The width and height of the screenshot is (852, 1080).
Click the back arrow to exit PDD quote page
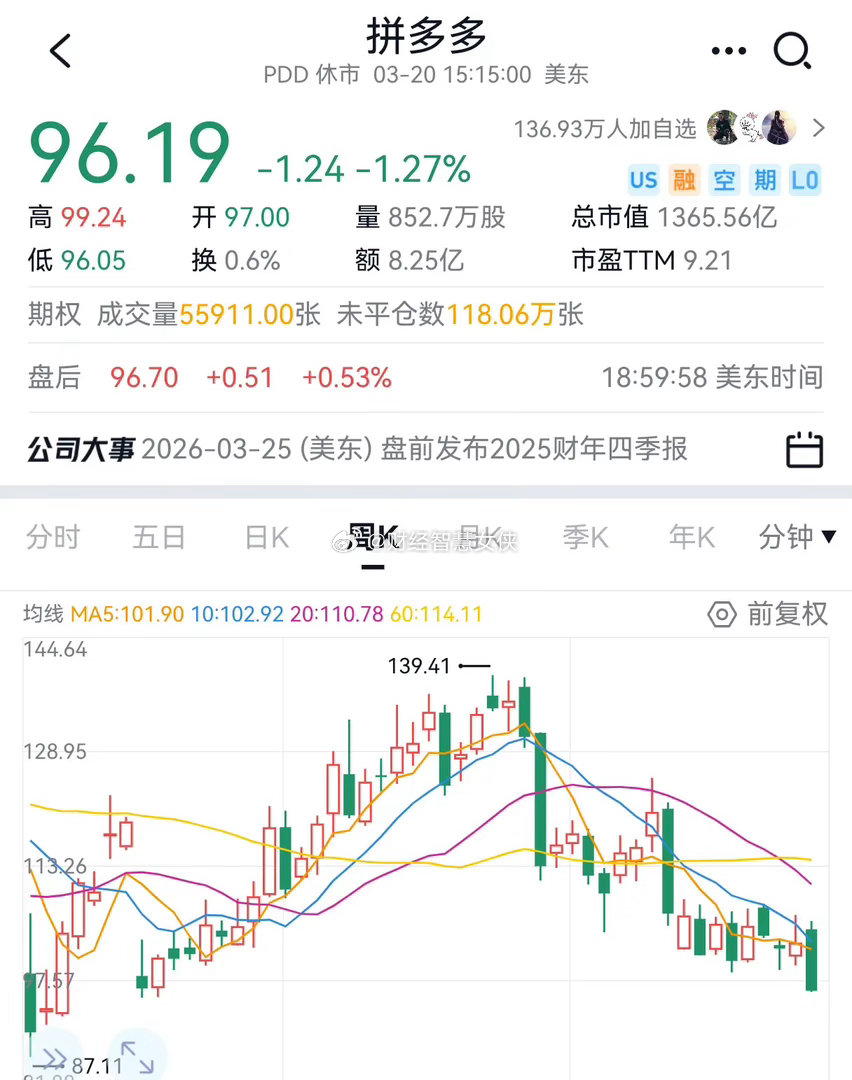point(62,50)
